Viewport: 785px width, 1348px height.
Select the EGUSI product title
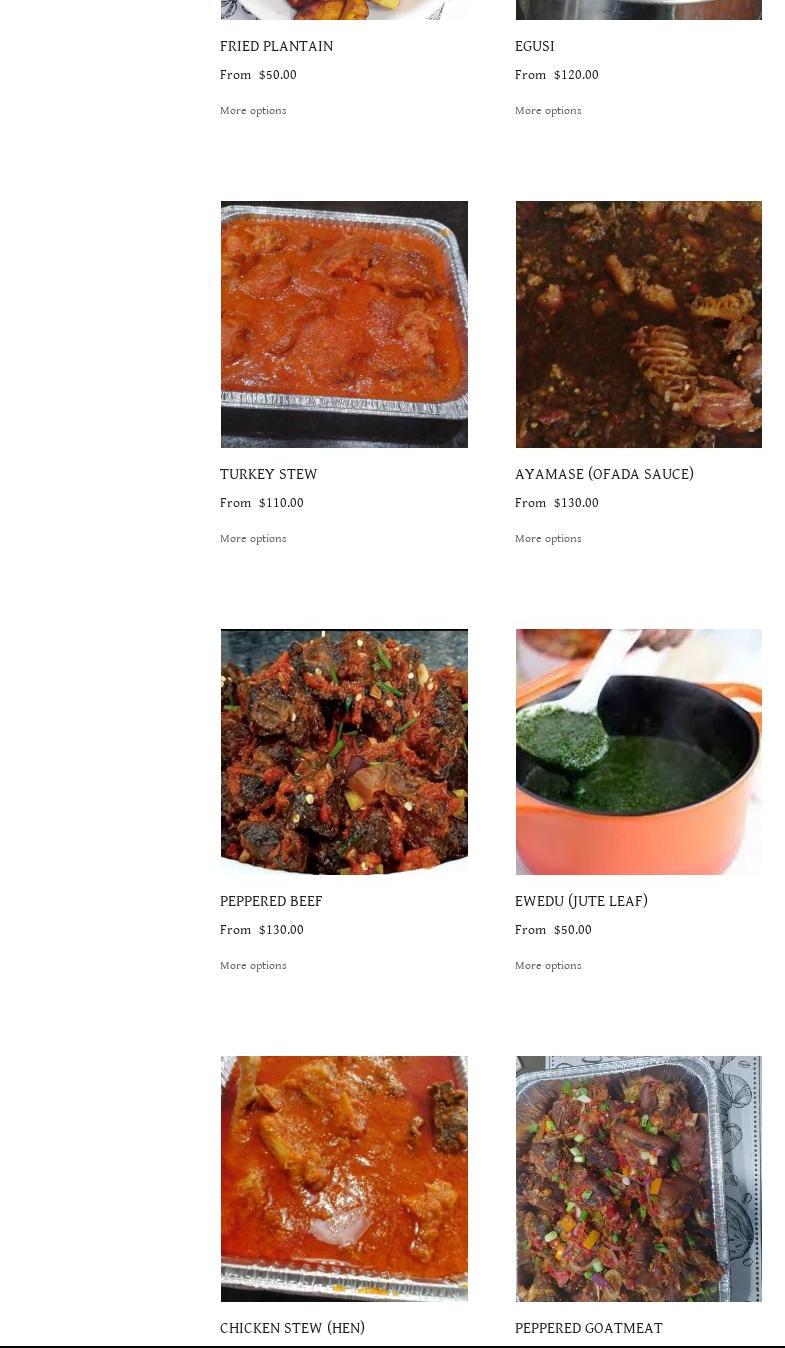tap(534, 46)
